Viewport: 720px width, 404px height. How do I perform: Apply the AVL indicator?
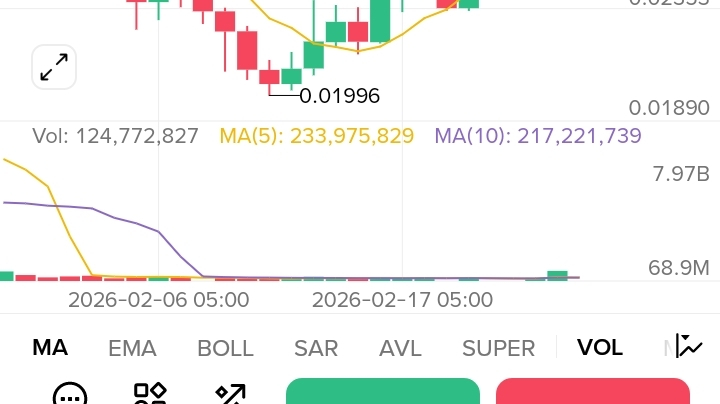(x=400, y=348)
